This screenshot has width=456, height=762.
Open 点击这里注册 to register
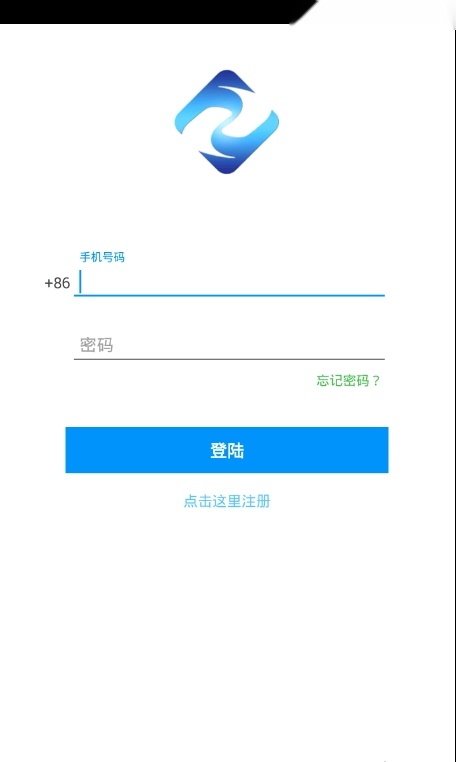pos(227,501)
